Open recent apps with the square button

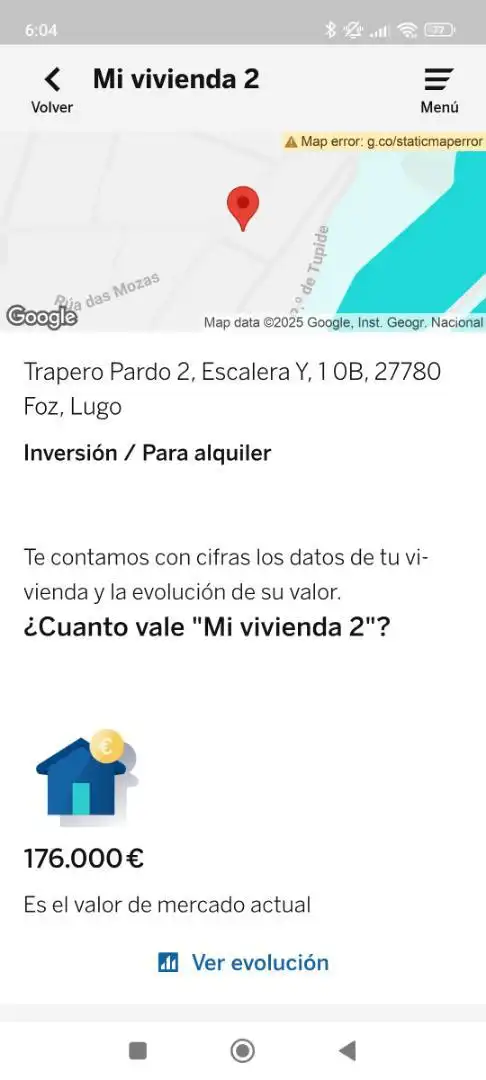(138, 1050)
